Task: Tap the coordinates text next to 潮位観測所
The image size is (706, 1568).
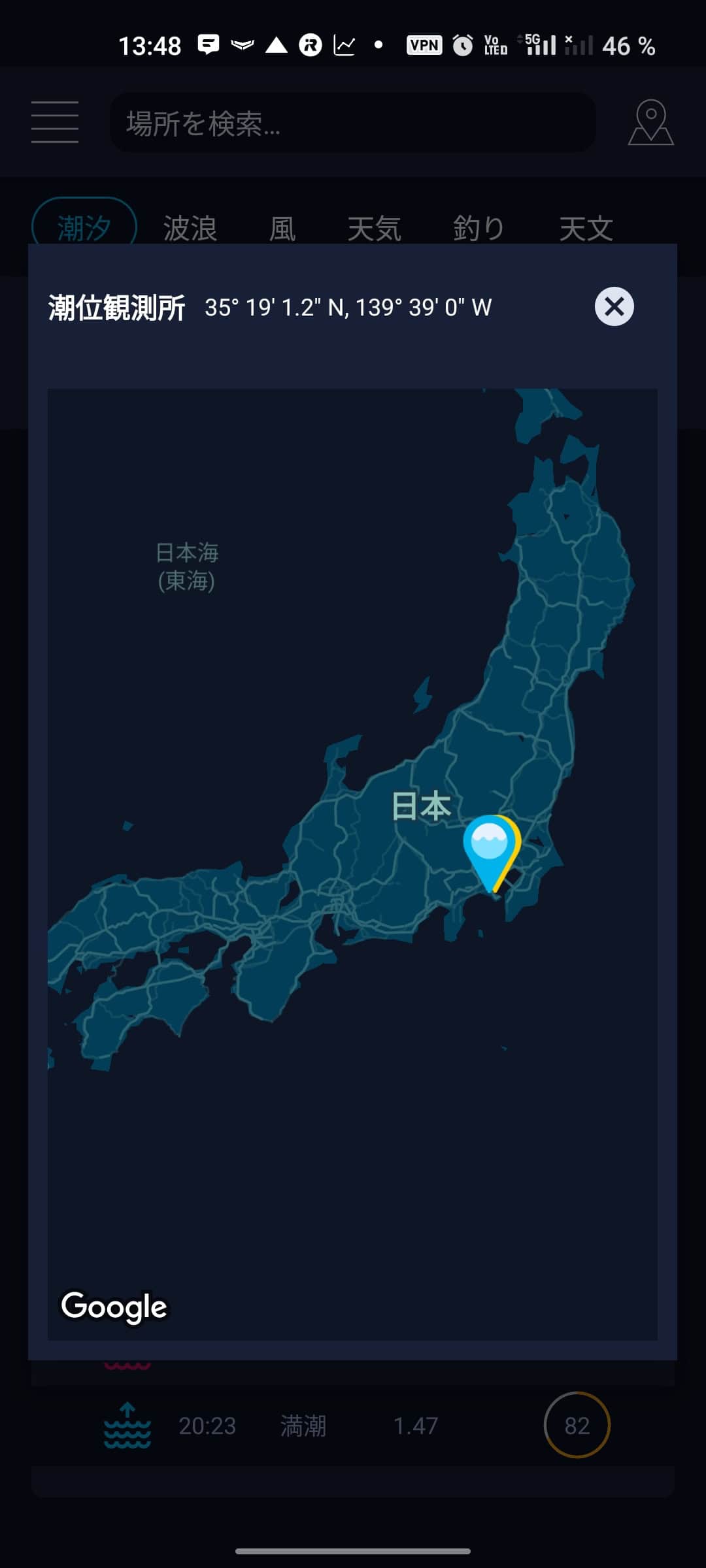Action: coord(350,307)
